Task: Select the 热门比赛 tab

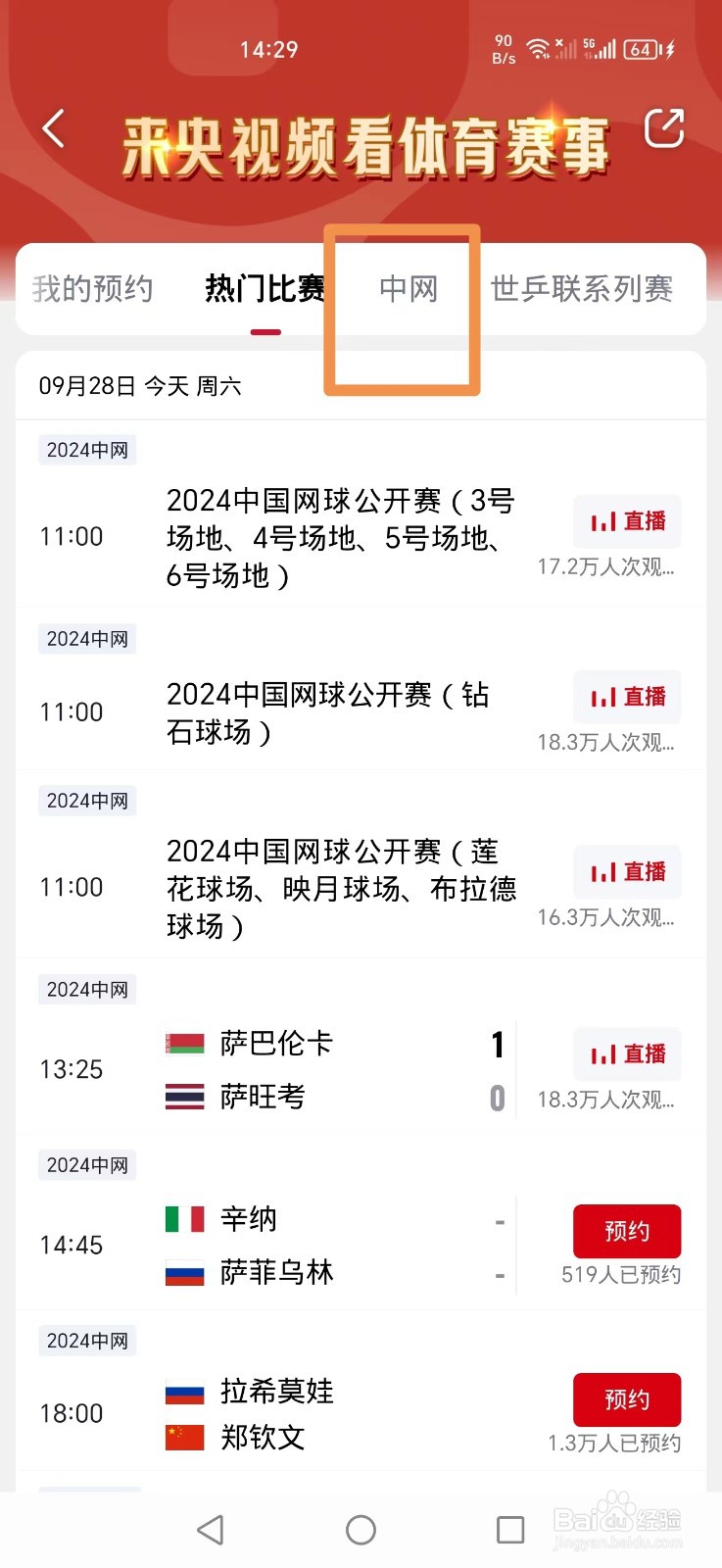Action: (265, 289)
